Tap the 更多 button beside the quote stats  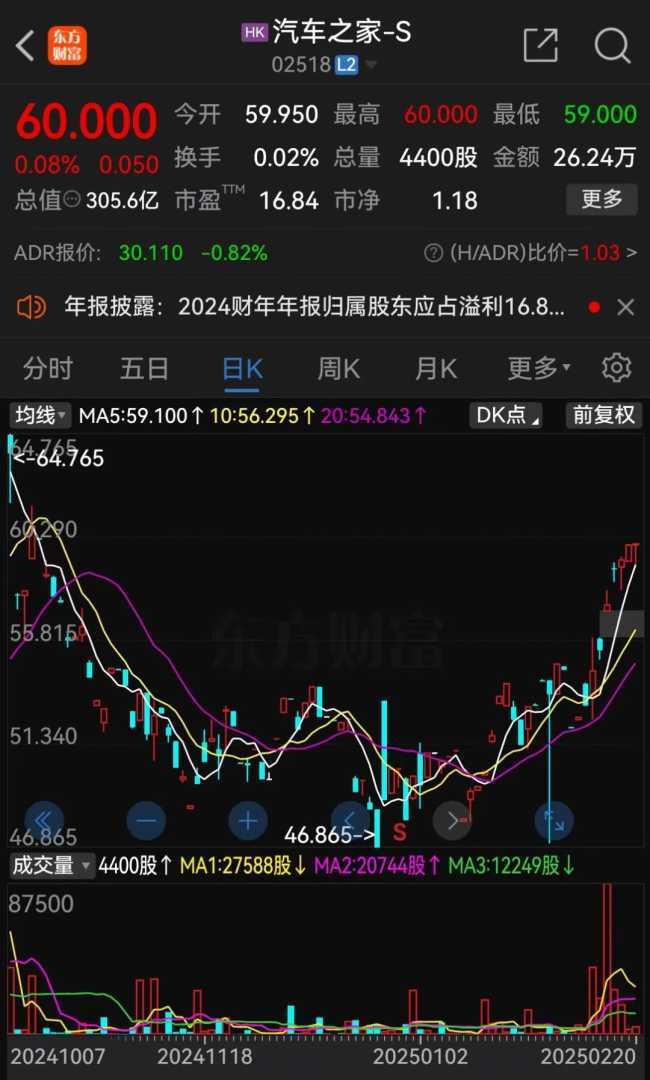(601, 199)
